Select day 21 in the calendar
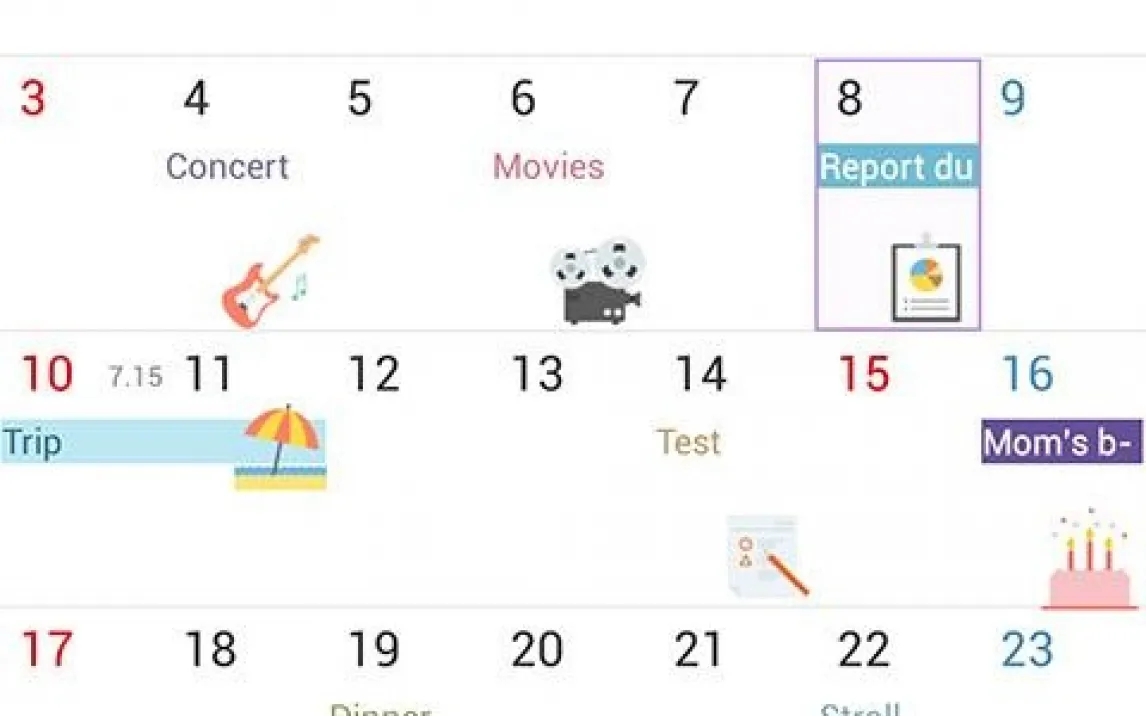Image resolution: width=1146 pixels, height=716 pixels. pos(699,649)
